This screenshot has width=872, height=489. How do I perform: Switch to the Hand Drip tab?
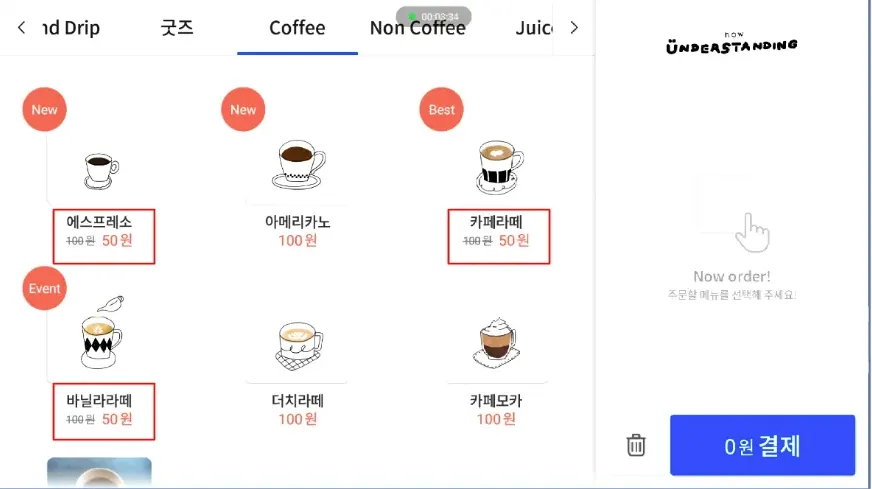[70, 28]
